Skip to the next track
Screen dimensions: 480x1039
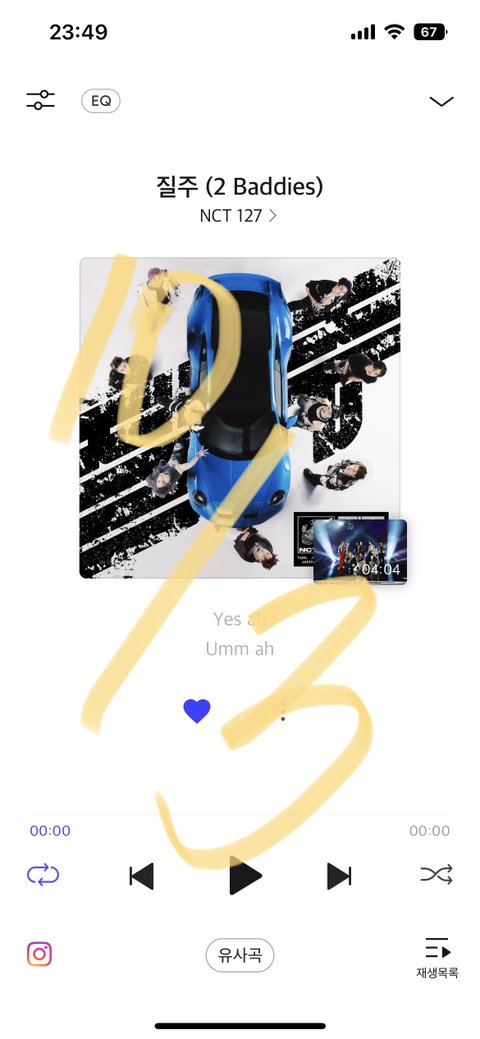pyautogui.click(x=339, y=876)
